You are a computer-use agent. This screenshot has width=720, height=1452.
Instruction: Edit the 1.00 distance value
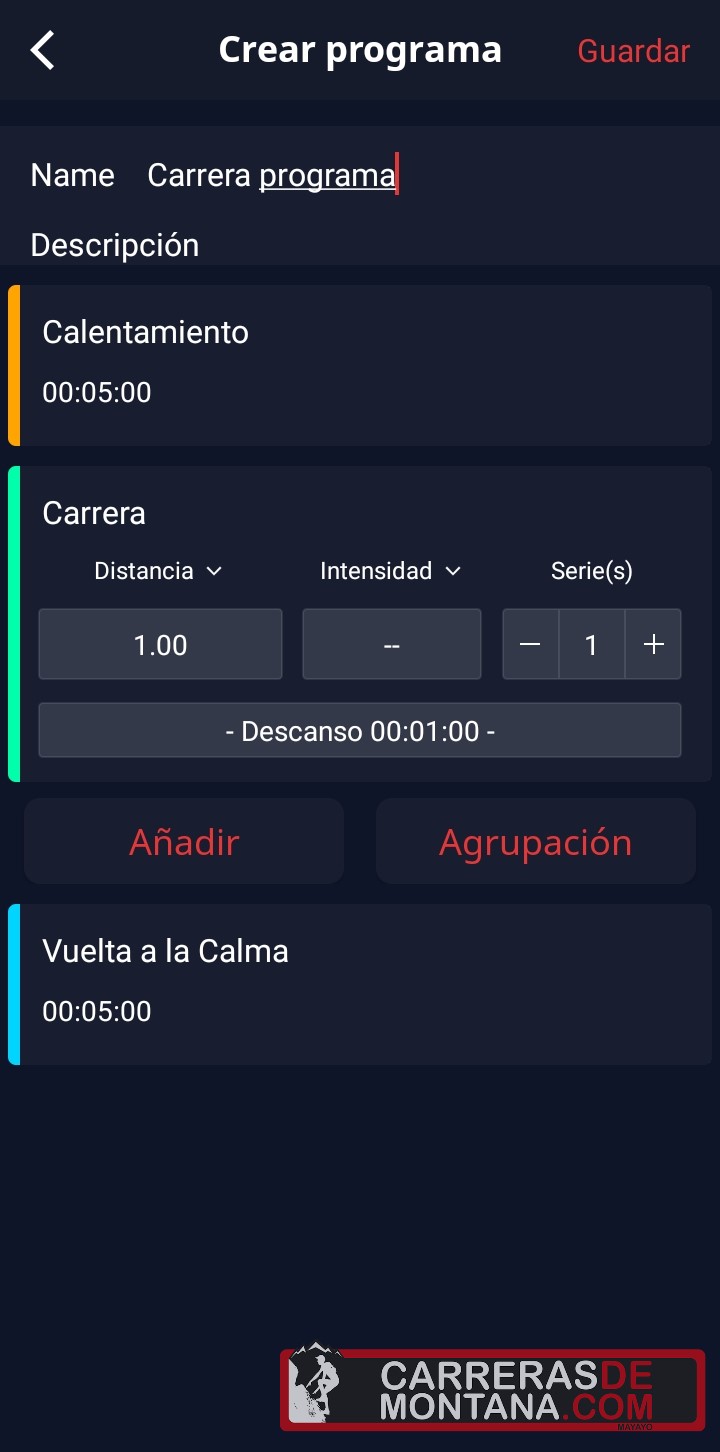pyautogui.click(x=160, y=645)
